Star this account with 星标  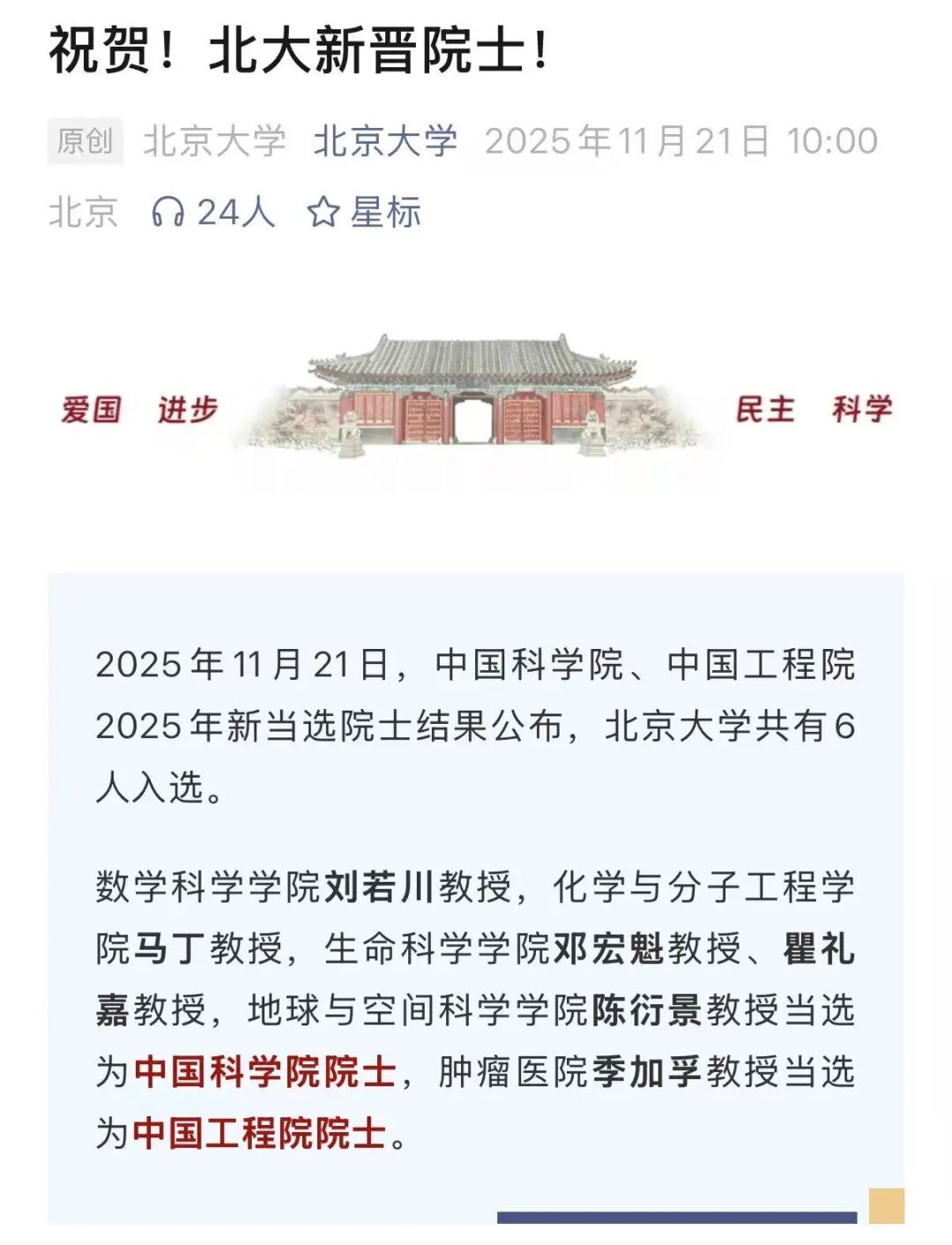tap(364, 212)
